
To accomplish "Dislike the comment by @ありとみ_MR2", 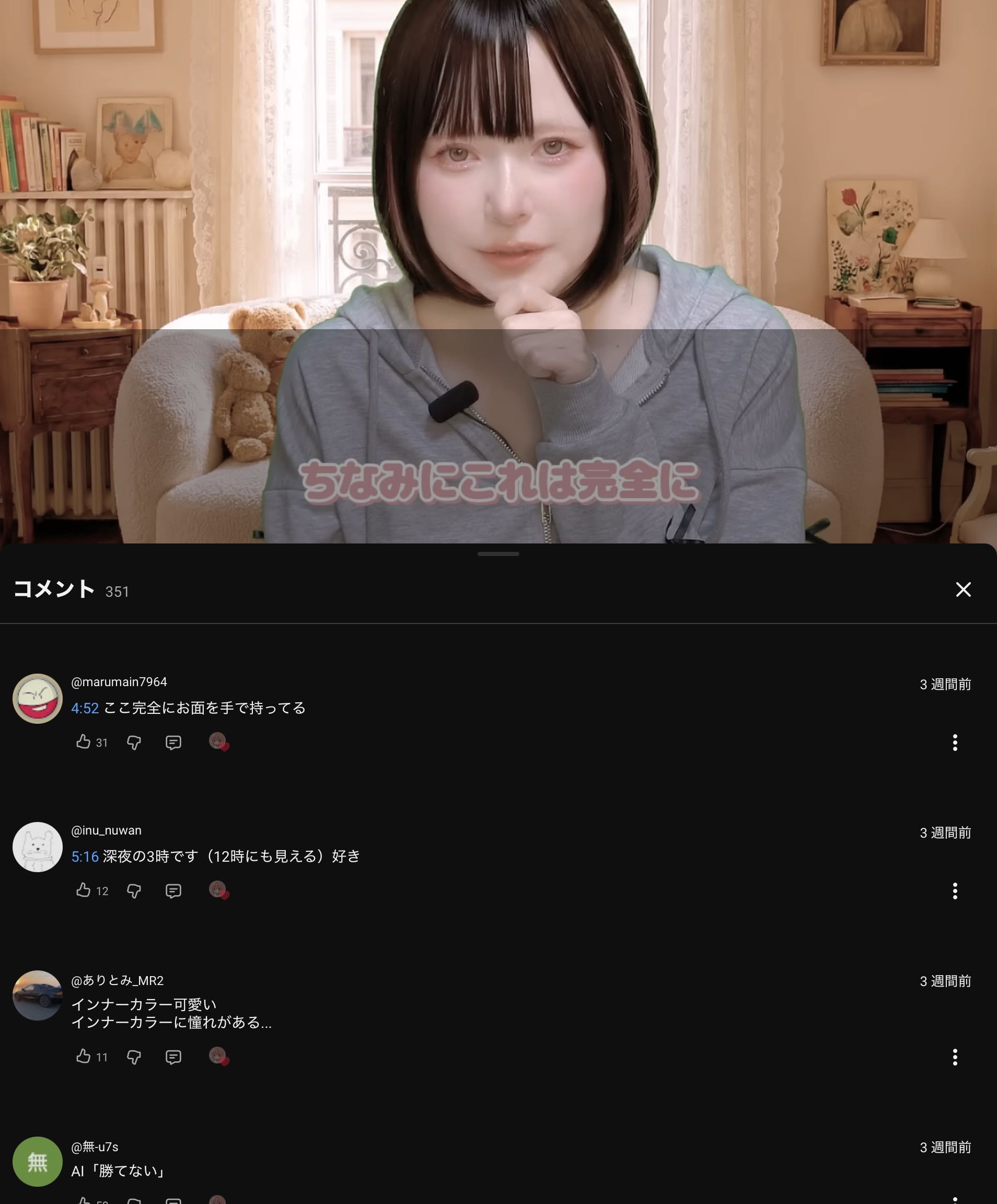I will tap(134, 1057).
